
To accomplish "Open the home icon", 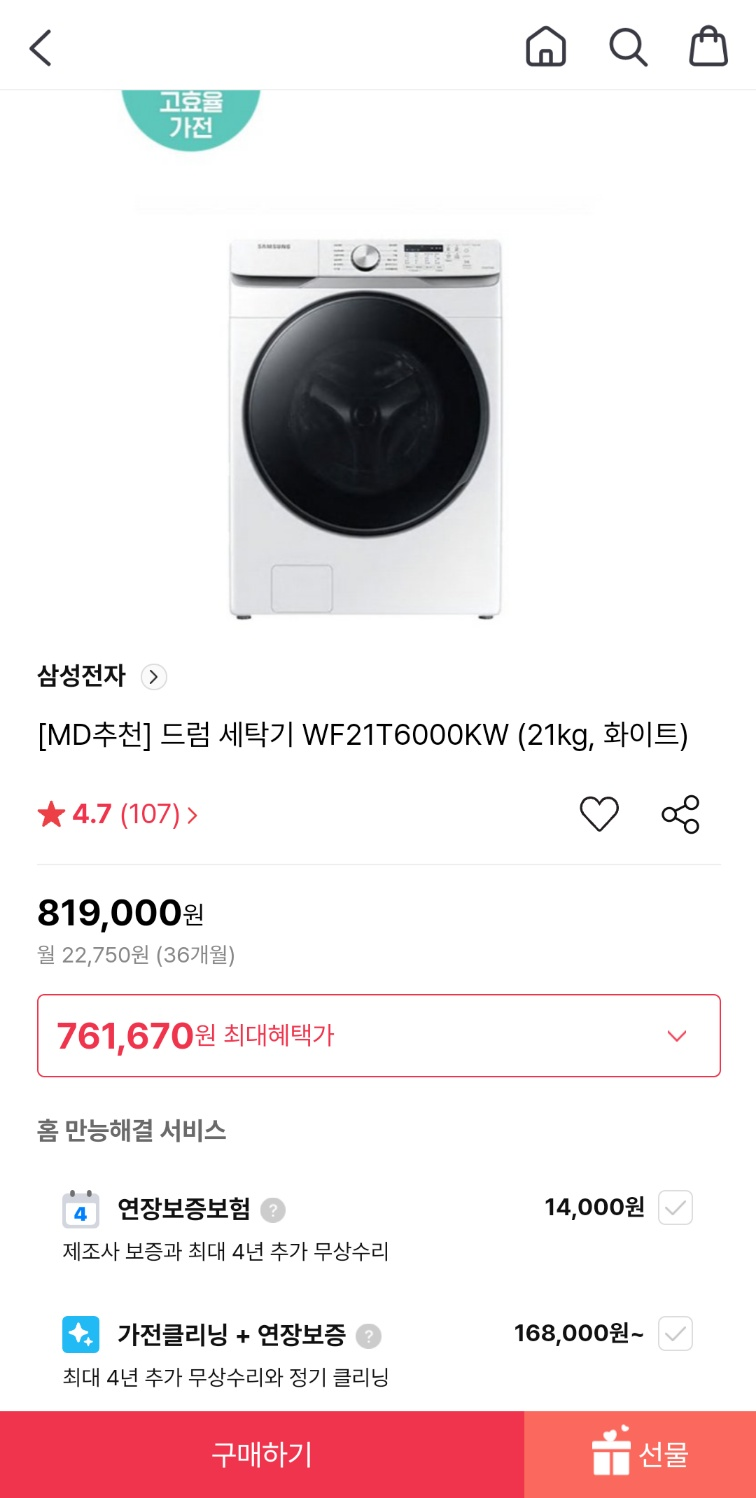I will [546, 47].
